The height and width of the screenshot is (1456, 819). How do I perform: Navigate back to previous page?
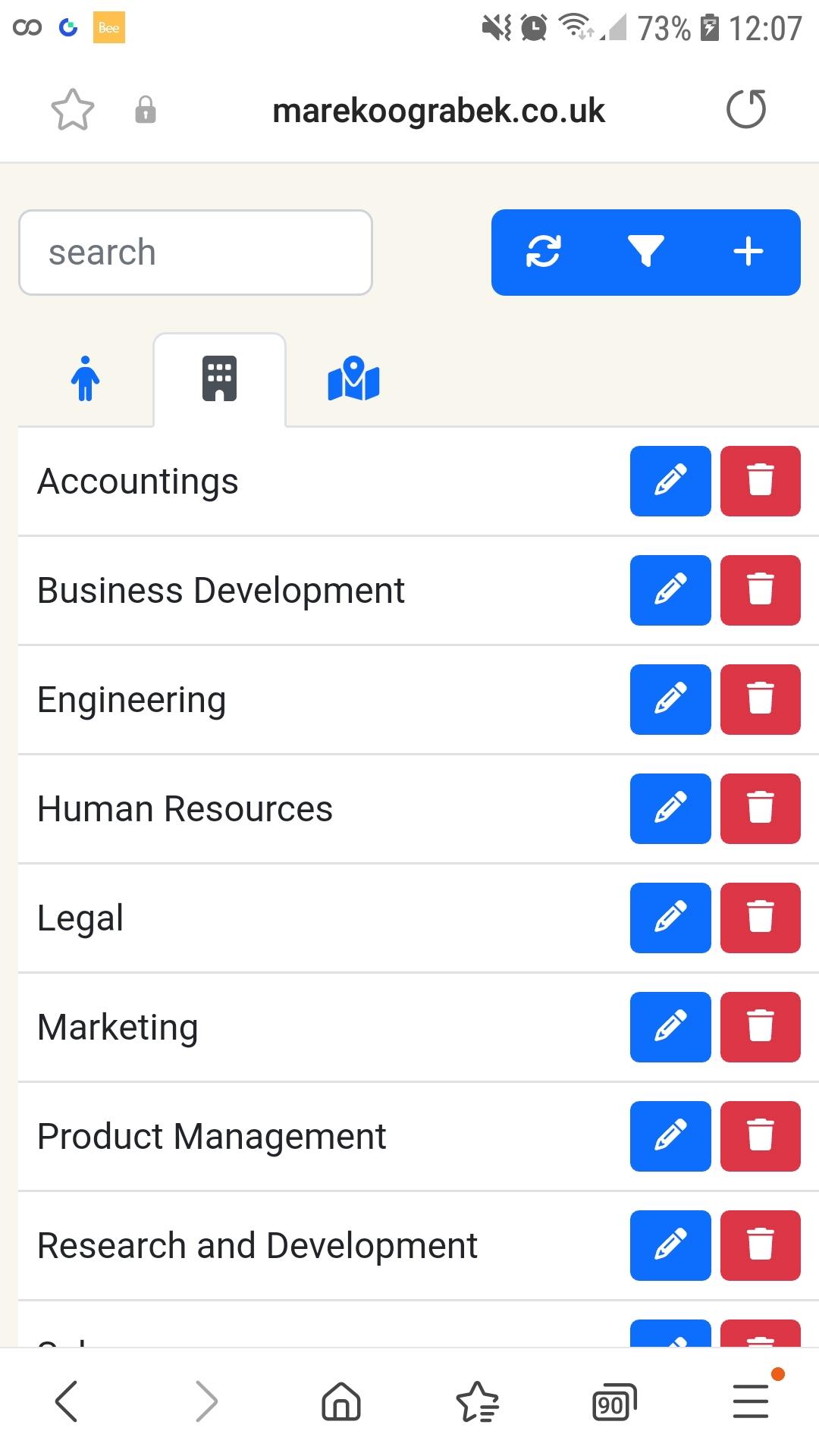[67, 1401]
